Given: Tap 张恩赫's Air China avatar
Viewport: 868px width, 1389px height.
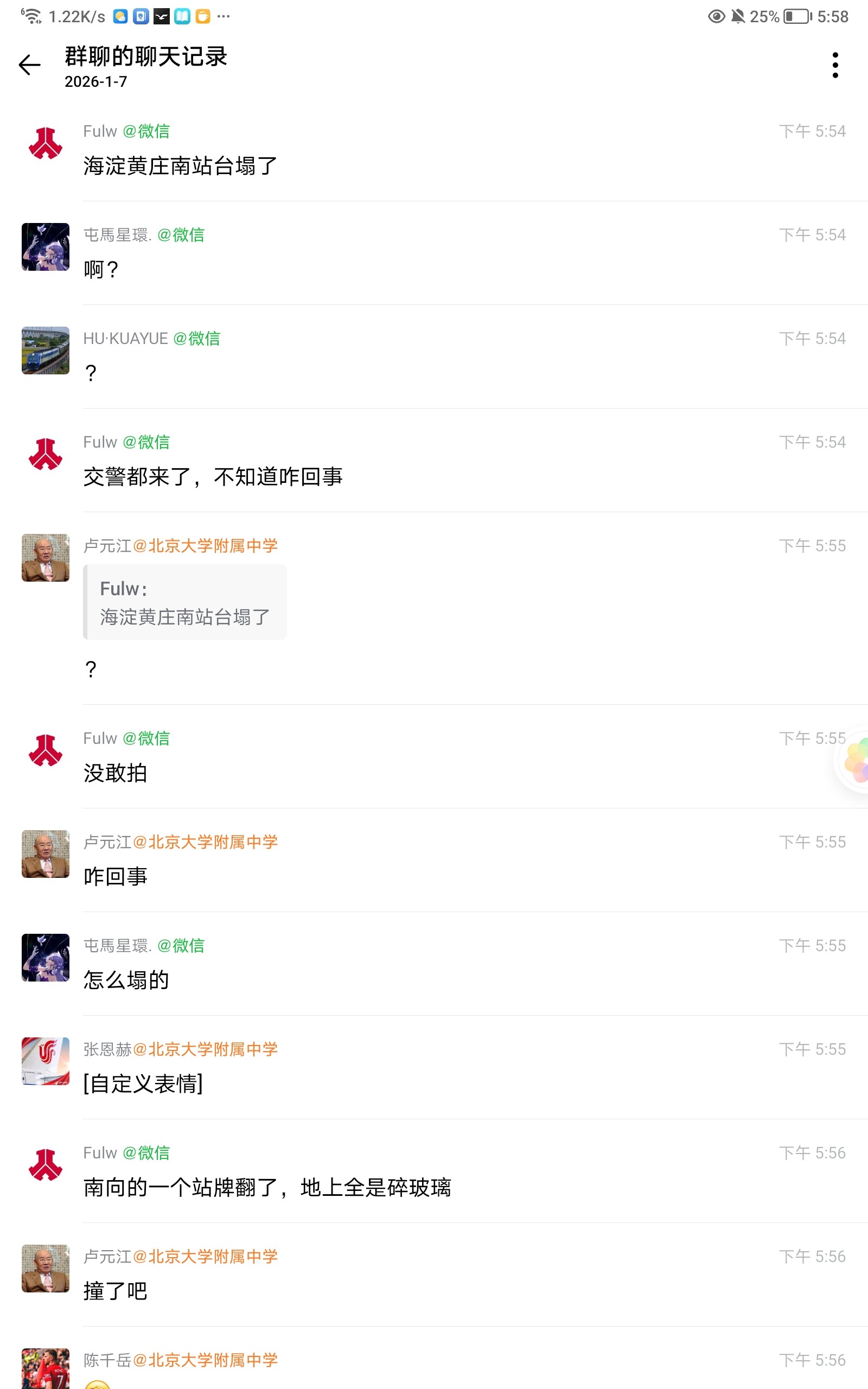Looking at the screenshot, I should [46, 1061].
